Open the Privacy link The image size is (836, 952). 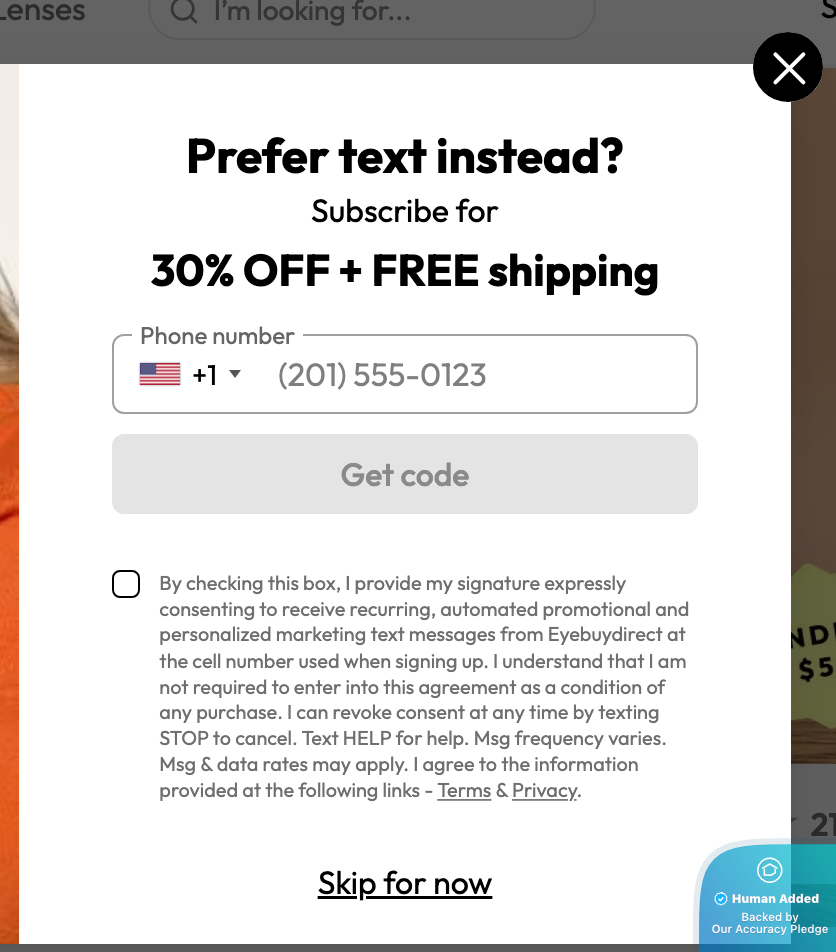click(544, 791)
